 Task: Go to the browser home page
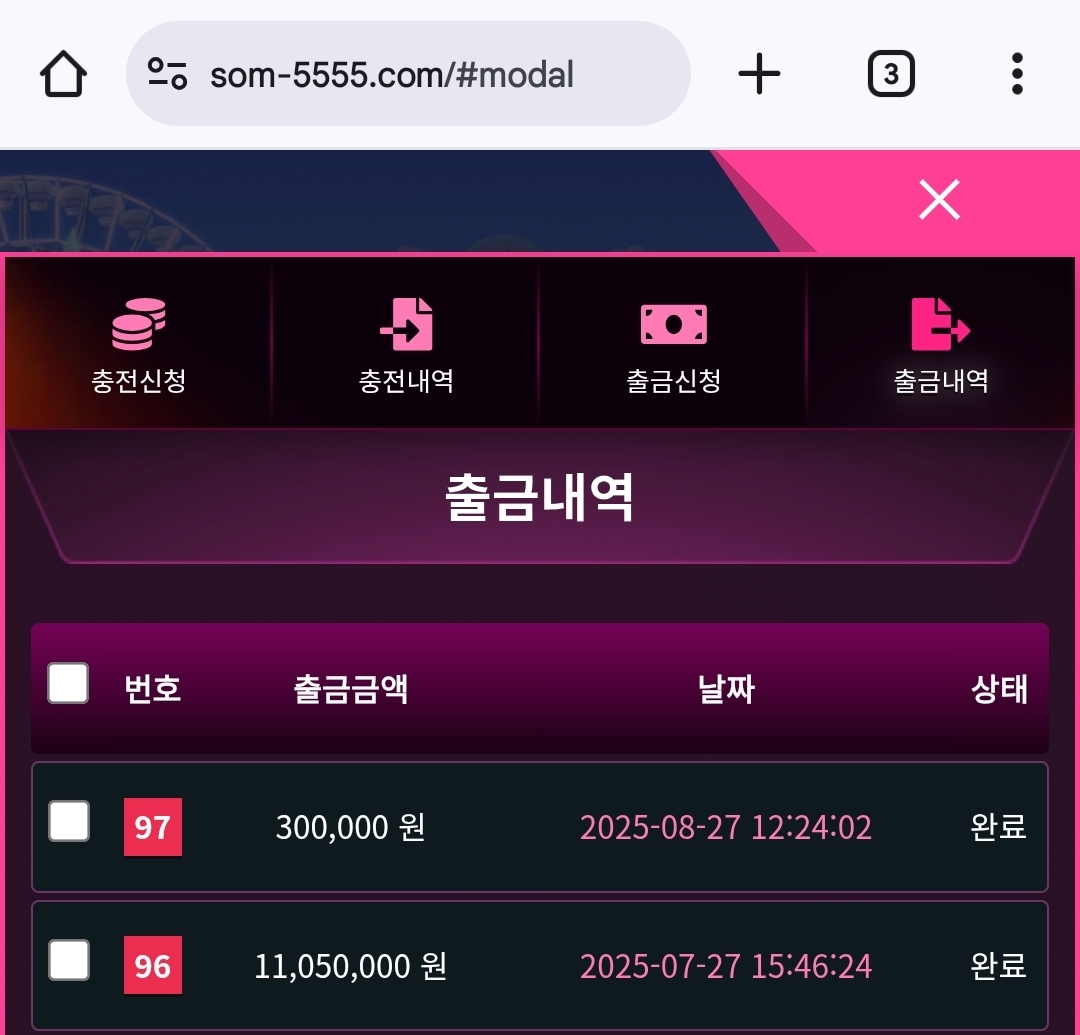63,74
